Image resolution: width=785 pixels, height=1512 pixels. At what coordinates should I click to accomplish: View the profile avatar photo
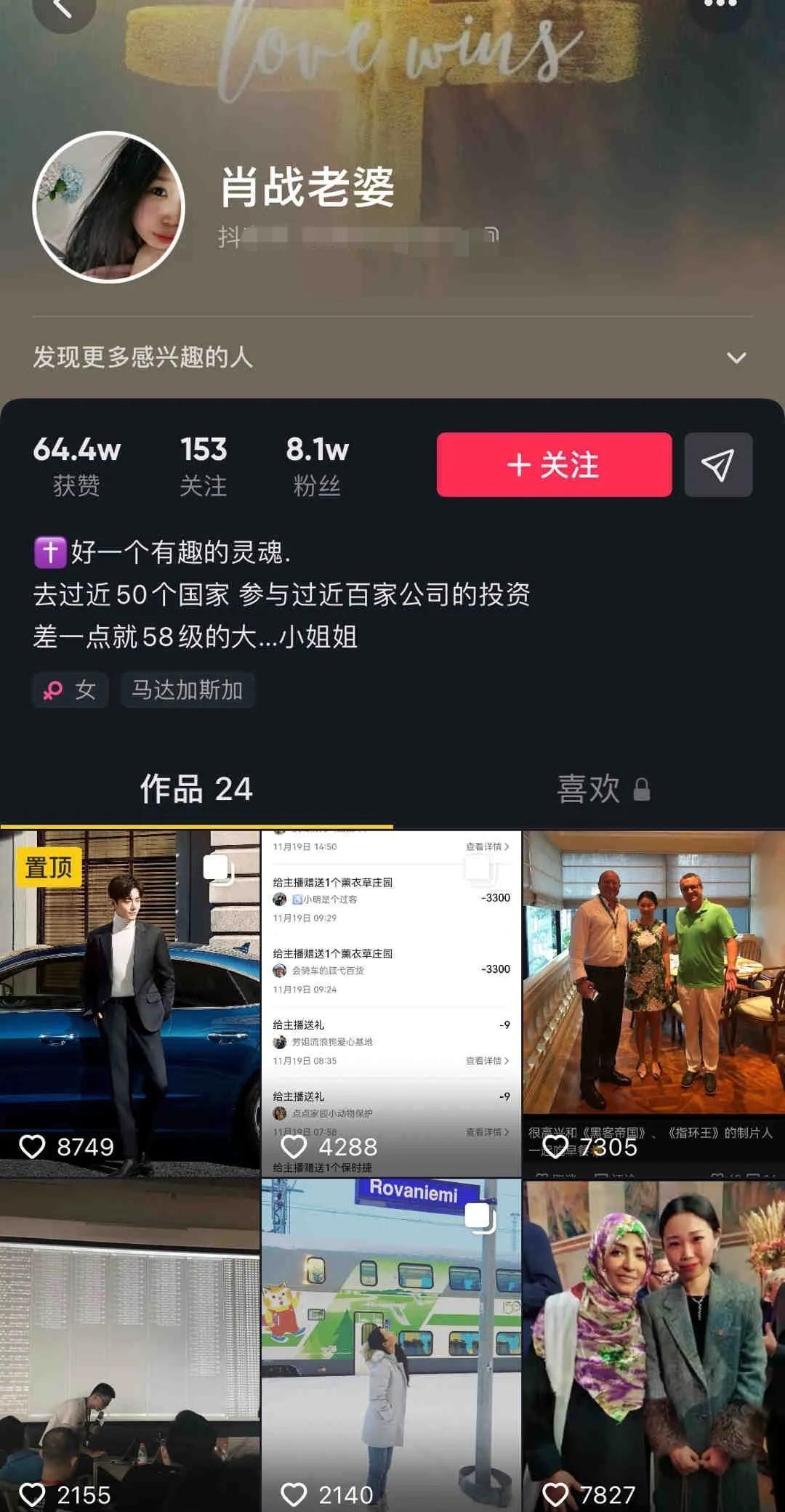pyautogui.click(x=109, y=207)
